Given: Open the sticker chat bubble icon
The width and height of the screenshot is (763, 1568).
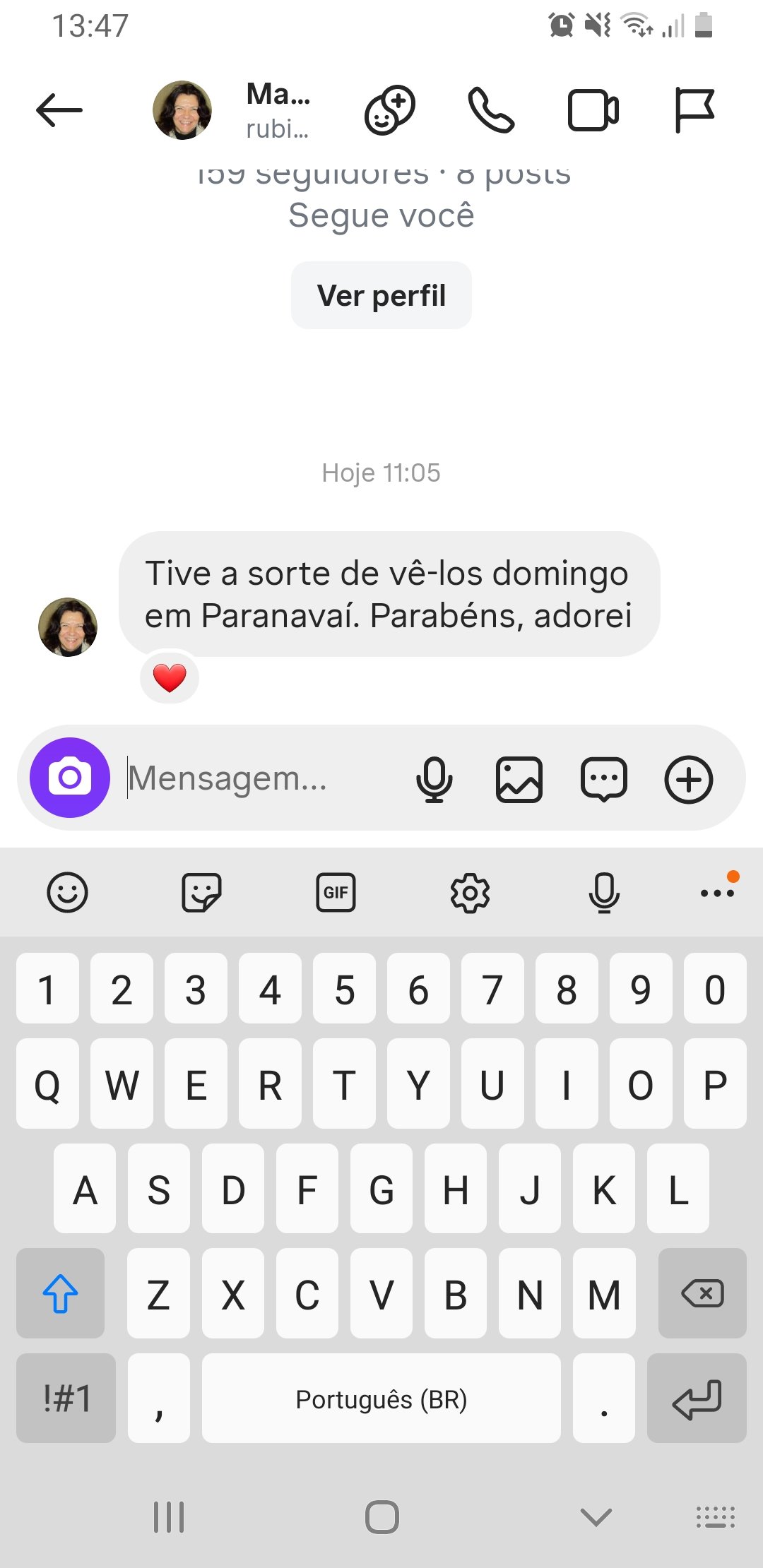Looking at the screenshot, I should point(604,779).
